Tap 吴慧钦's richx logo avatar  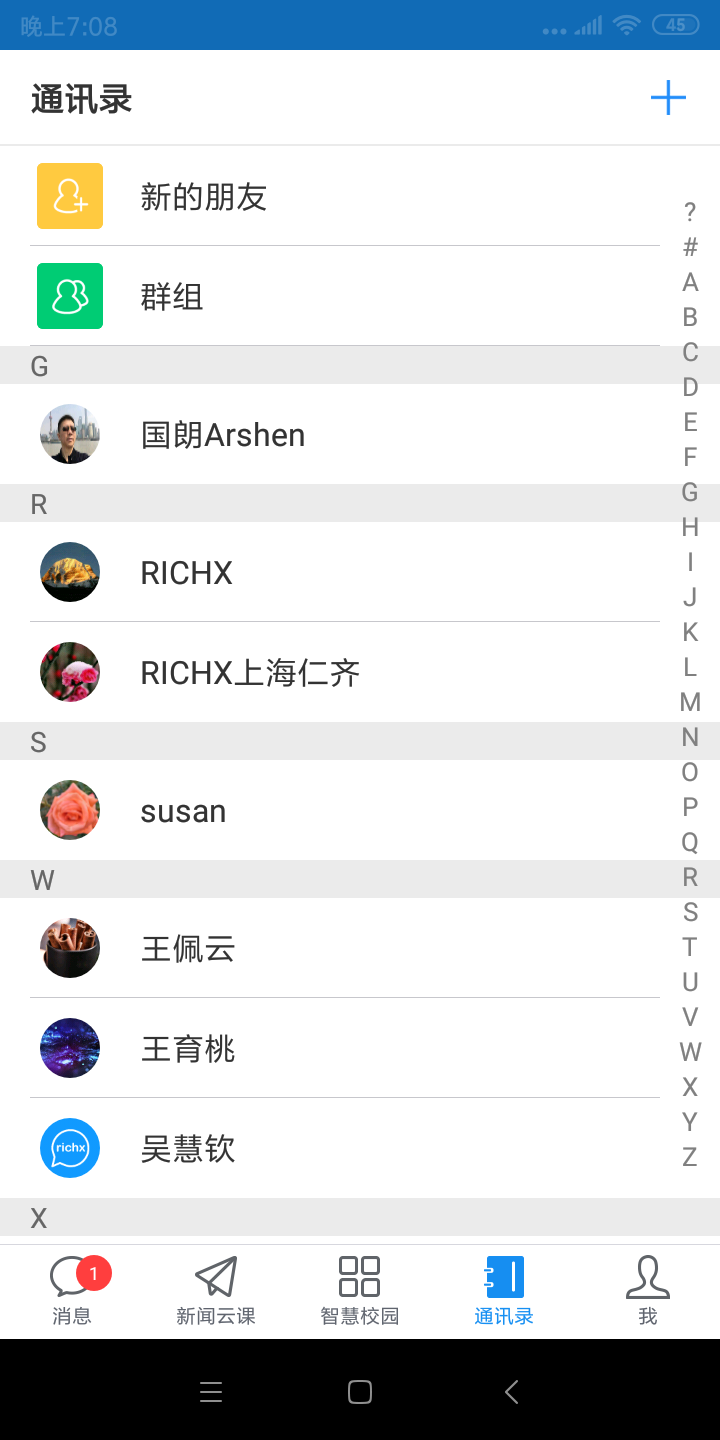coord(69,1147)
